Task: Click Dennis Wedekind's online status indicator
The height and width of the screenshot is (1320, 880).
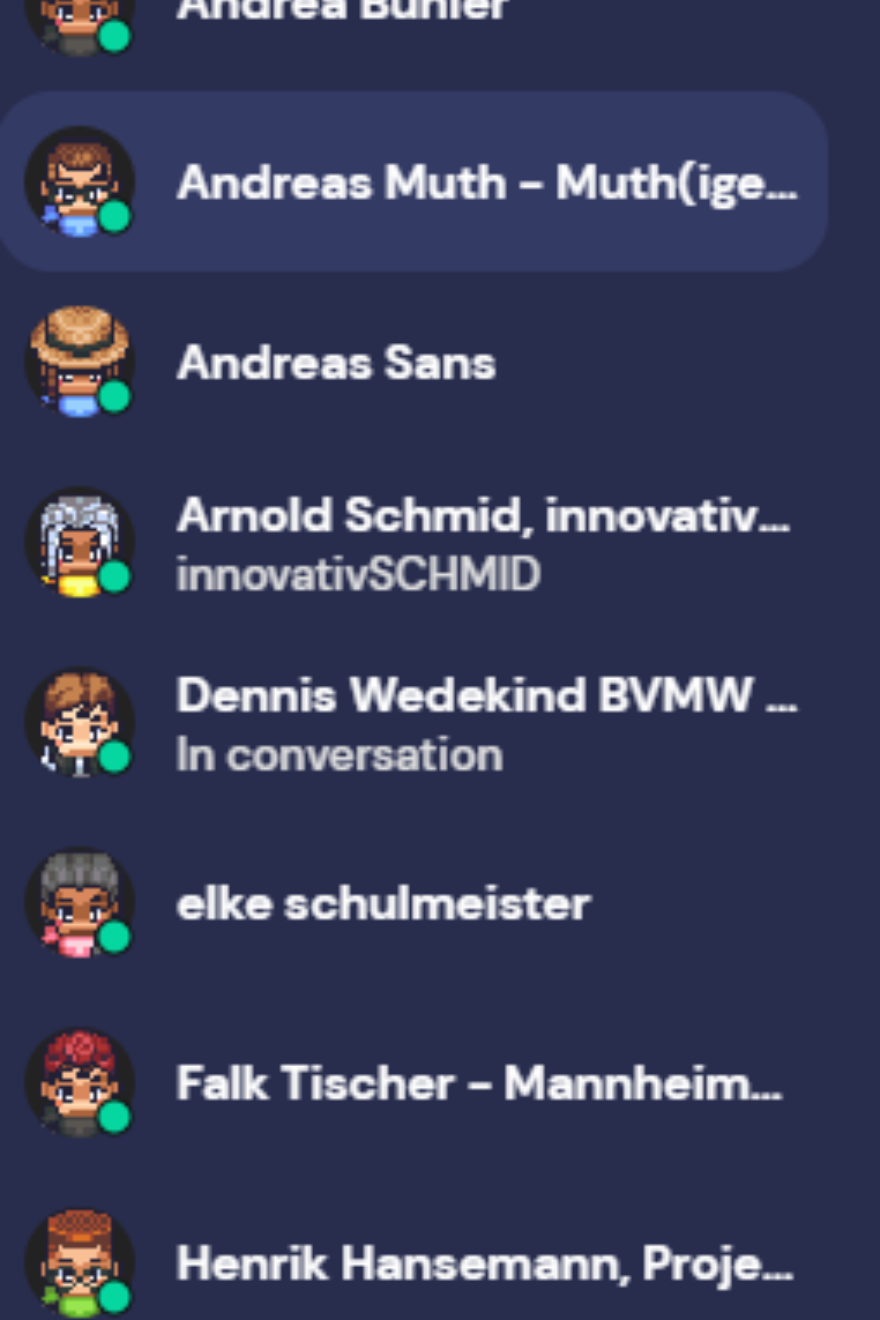Action: [x=113, y=756]
